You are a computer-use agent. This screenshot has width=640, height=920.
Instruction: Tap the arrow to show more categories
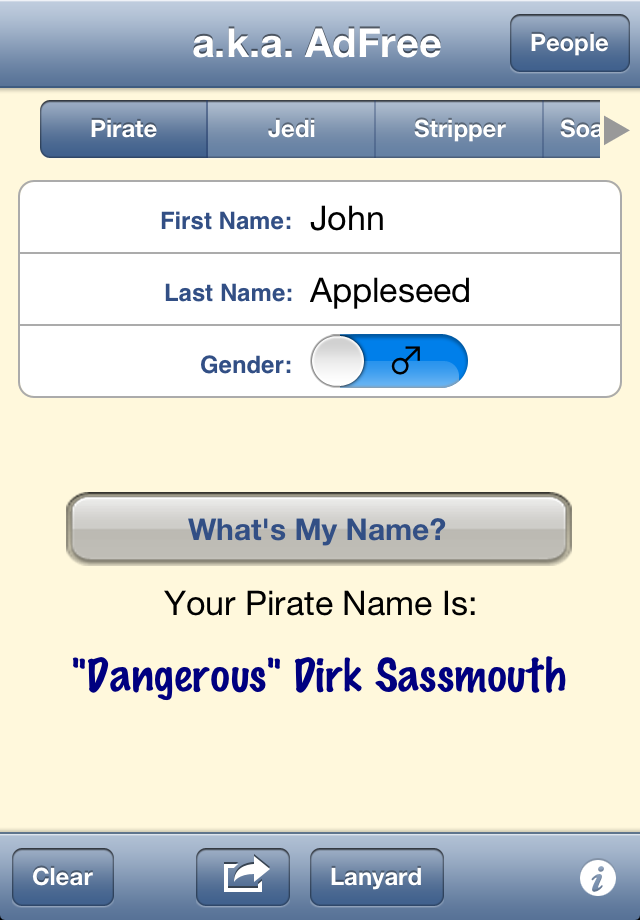[x=616, y=129]
